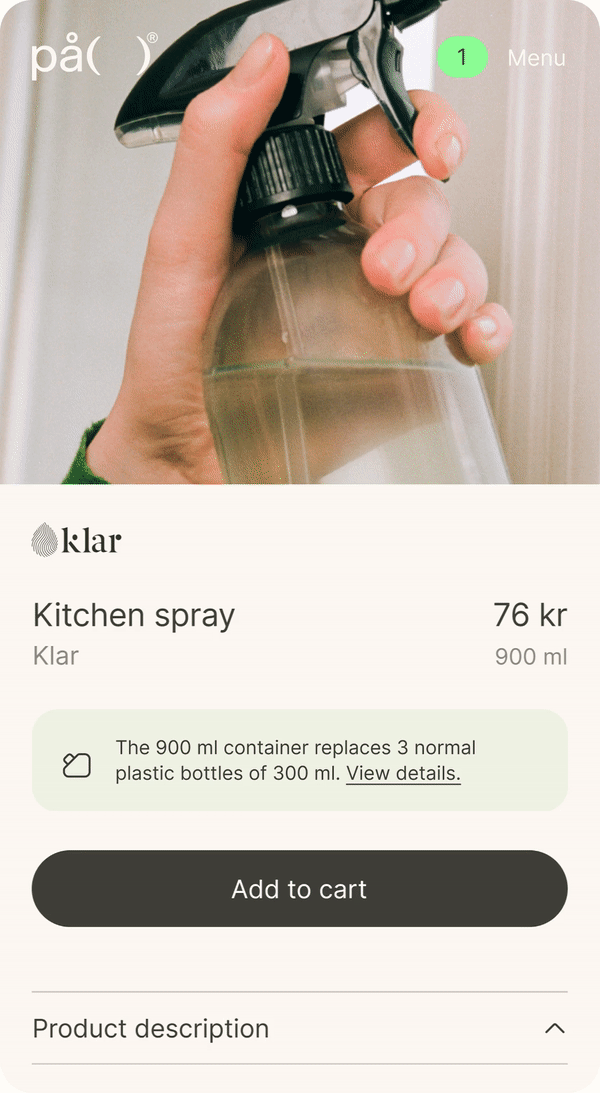This screenshot has width=600, height=1093.
Task: Add Kitchen spray to cart
Action: pyautogui.click(x=299, y=888)
